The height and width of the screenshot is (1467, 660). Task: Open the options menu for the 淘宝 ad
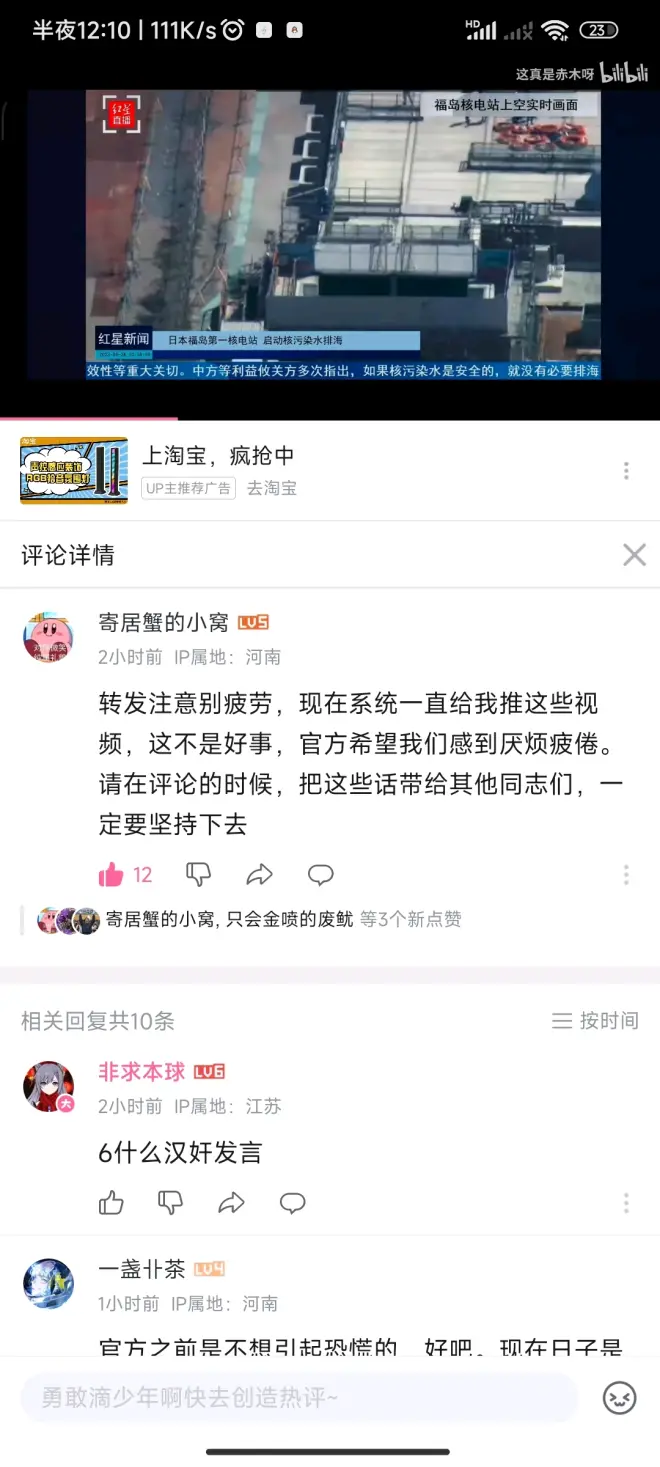click(x=626, y=471)
